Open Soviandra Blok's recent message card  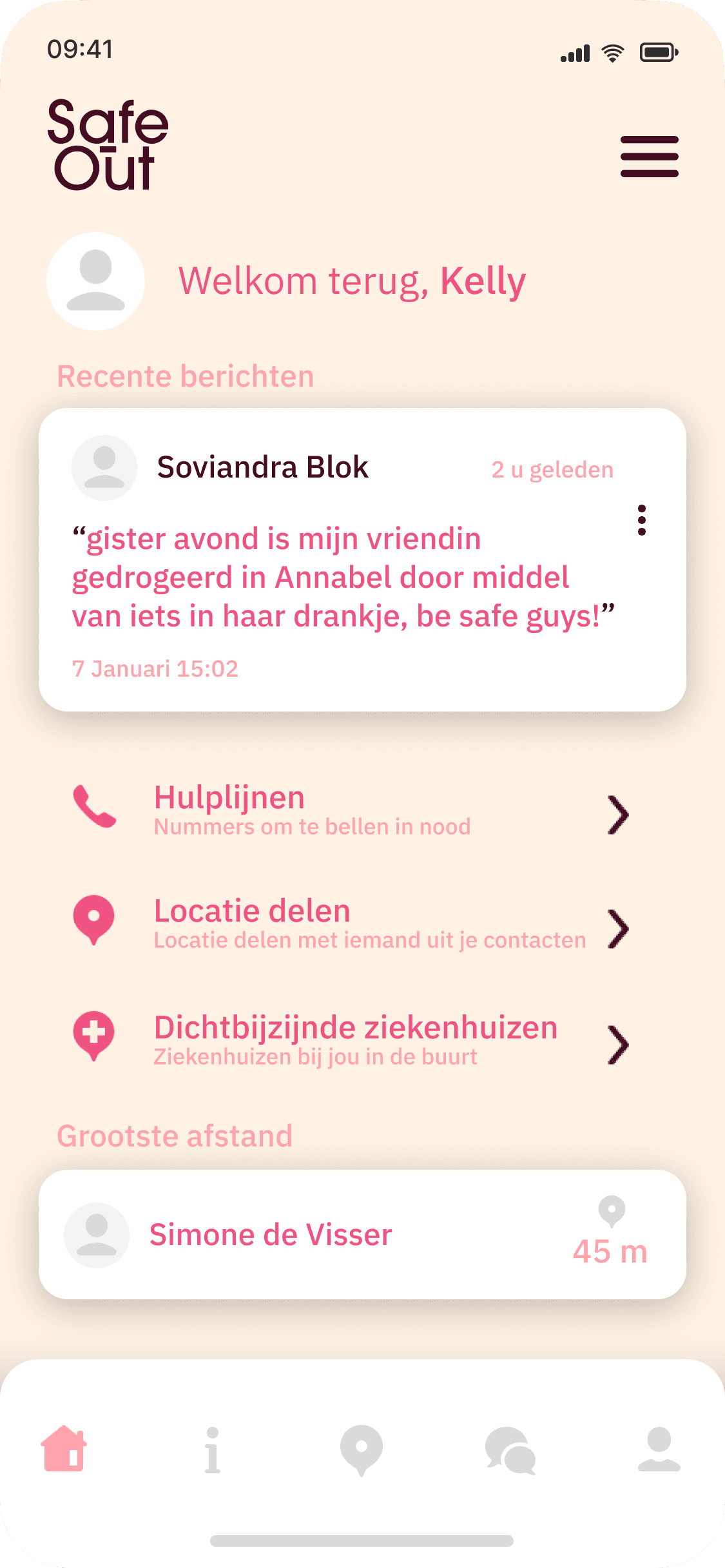click(362, 559)
